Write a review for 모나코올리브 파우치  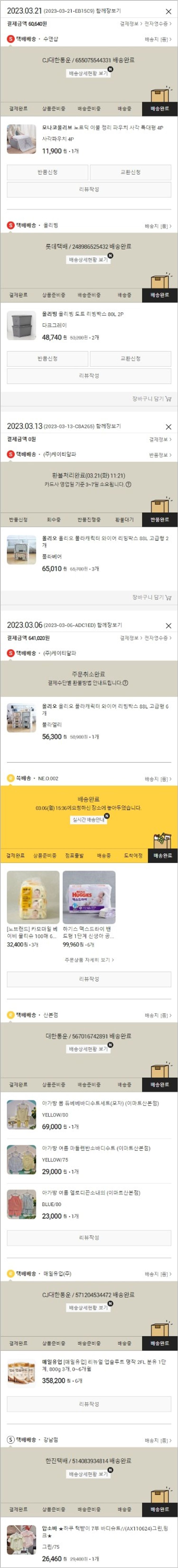(89, 189)
